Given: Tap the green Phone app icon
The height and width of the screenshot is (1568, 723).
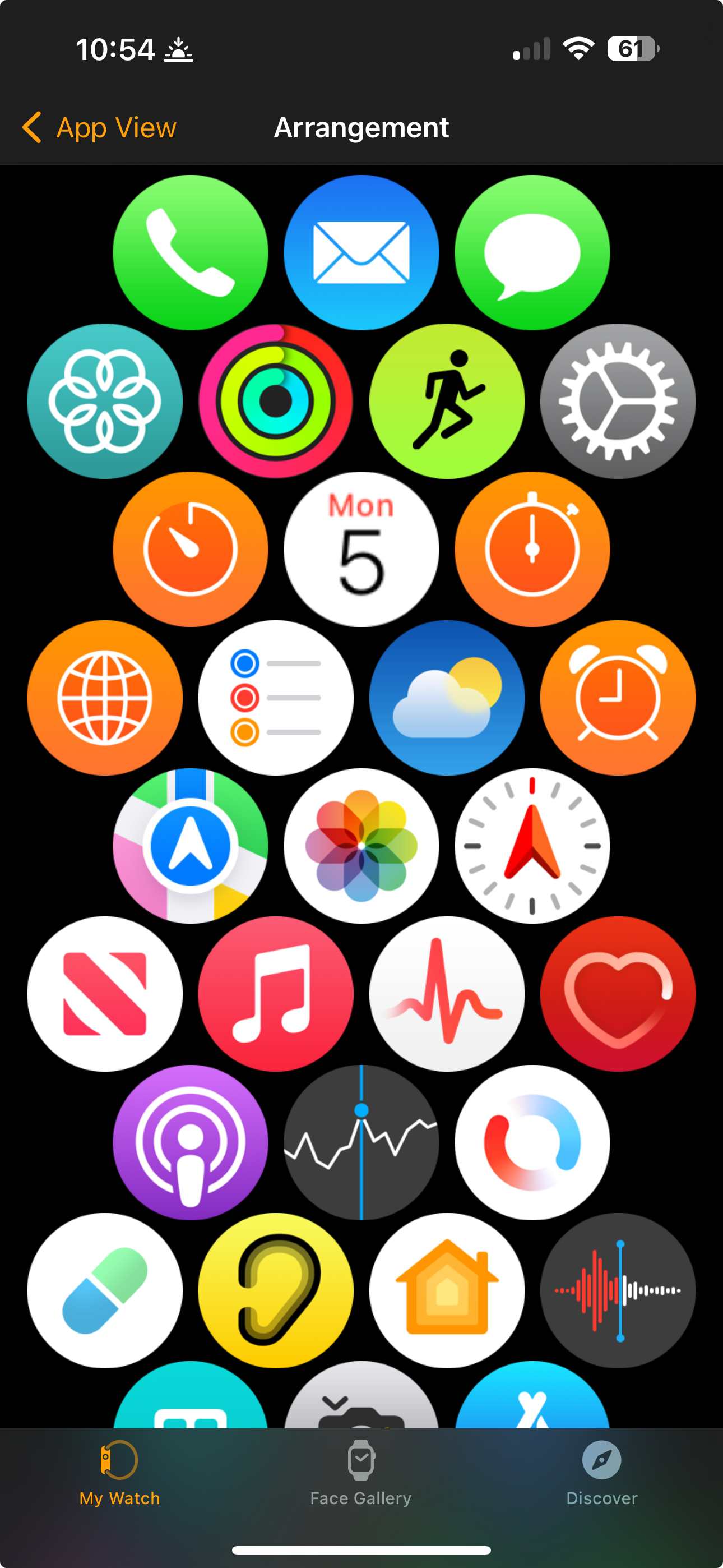Looking at the screenshot, I should tap(191, 252).
